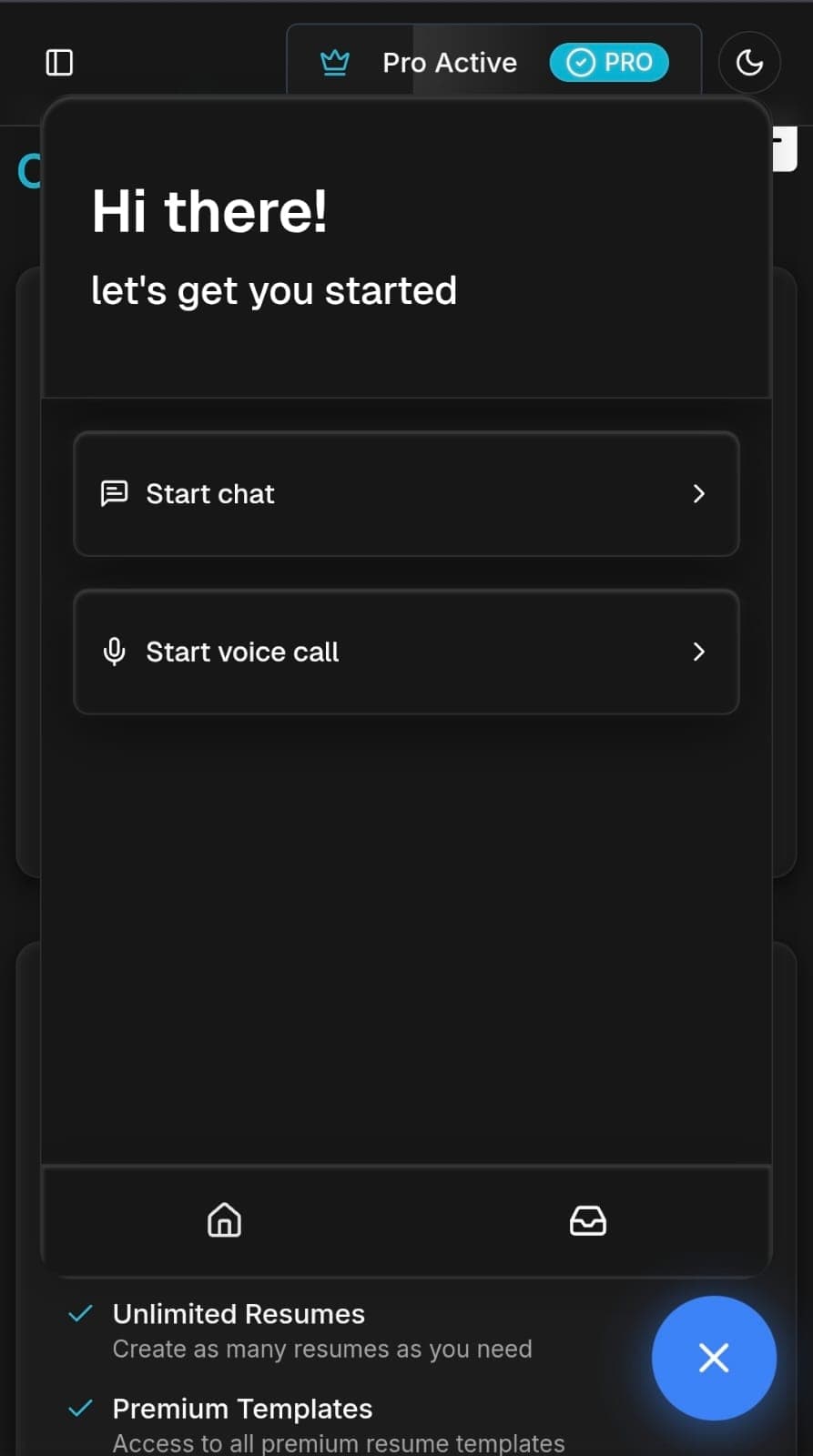Open the widget's inbox tab

point(588,1220)
